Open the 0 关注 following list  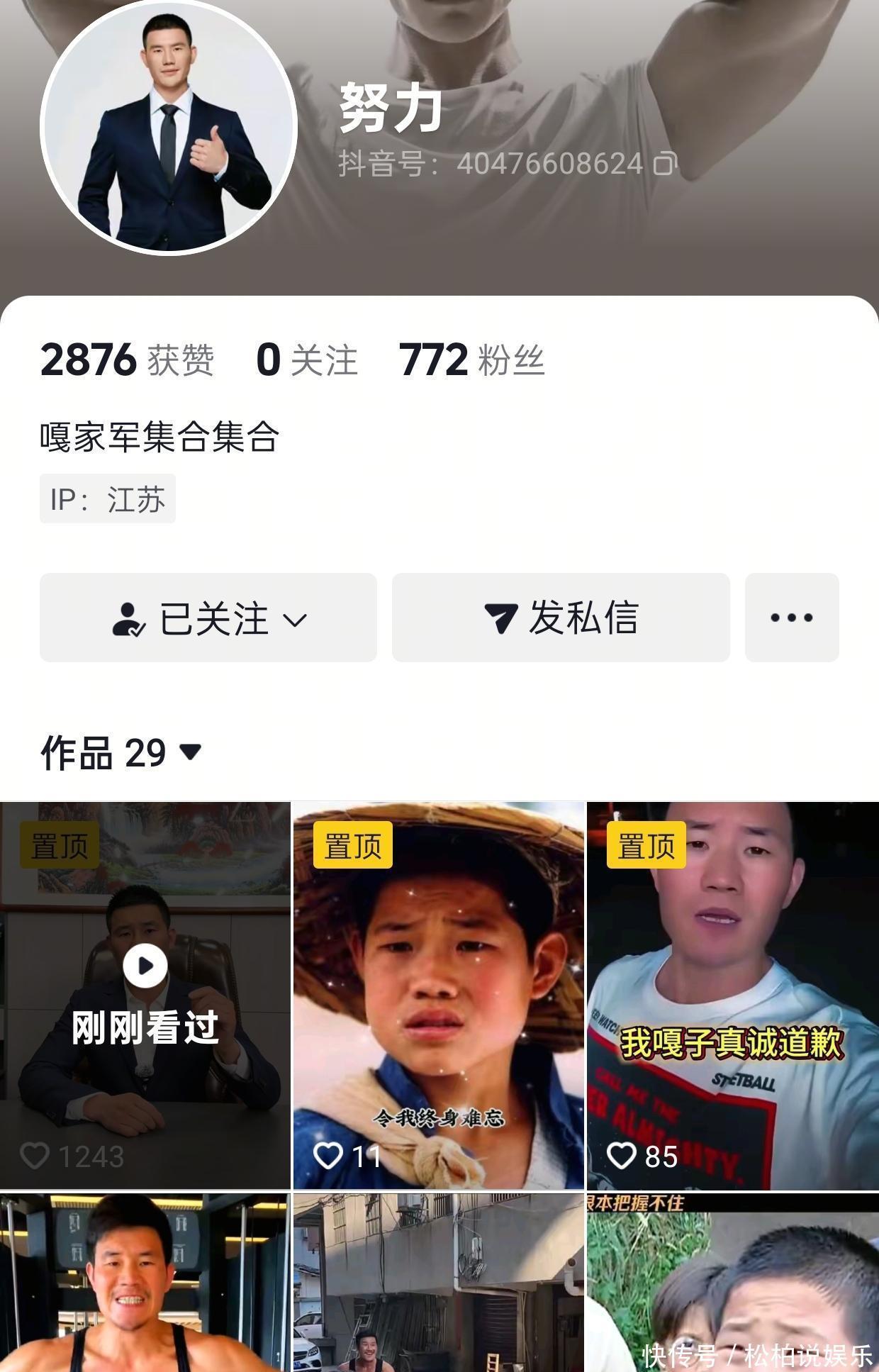coord(306,359)
